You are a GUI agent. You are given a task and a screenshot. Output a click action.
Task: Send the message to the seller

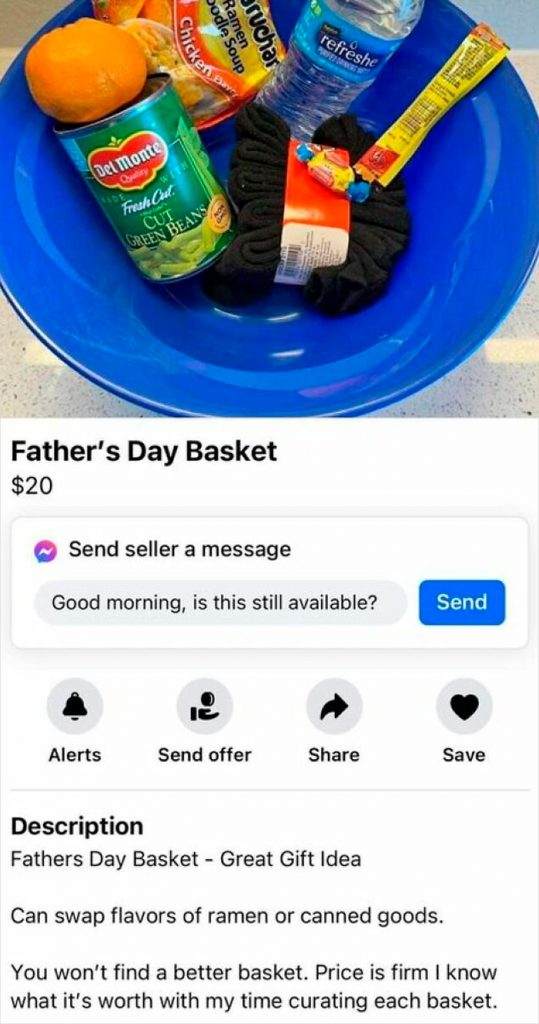(x=462, y=602)
